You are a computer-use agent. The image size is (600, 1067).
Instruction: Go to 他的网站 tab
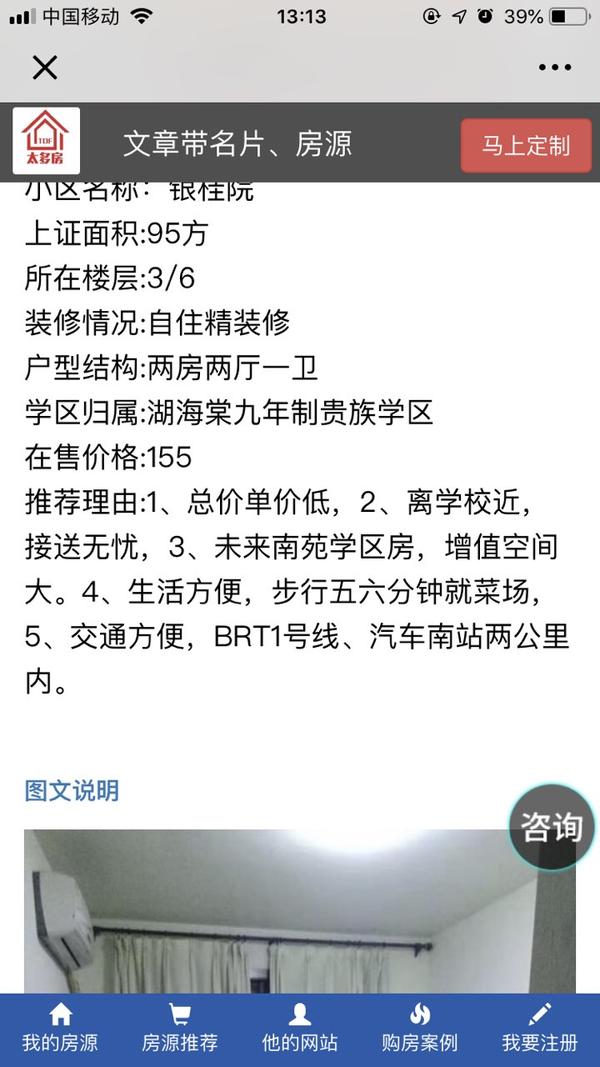(300, 1029)
